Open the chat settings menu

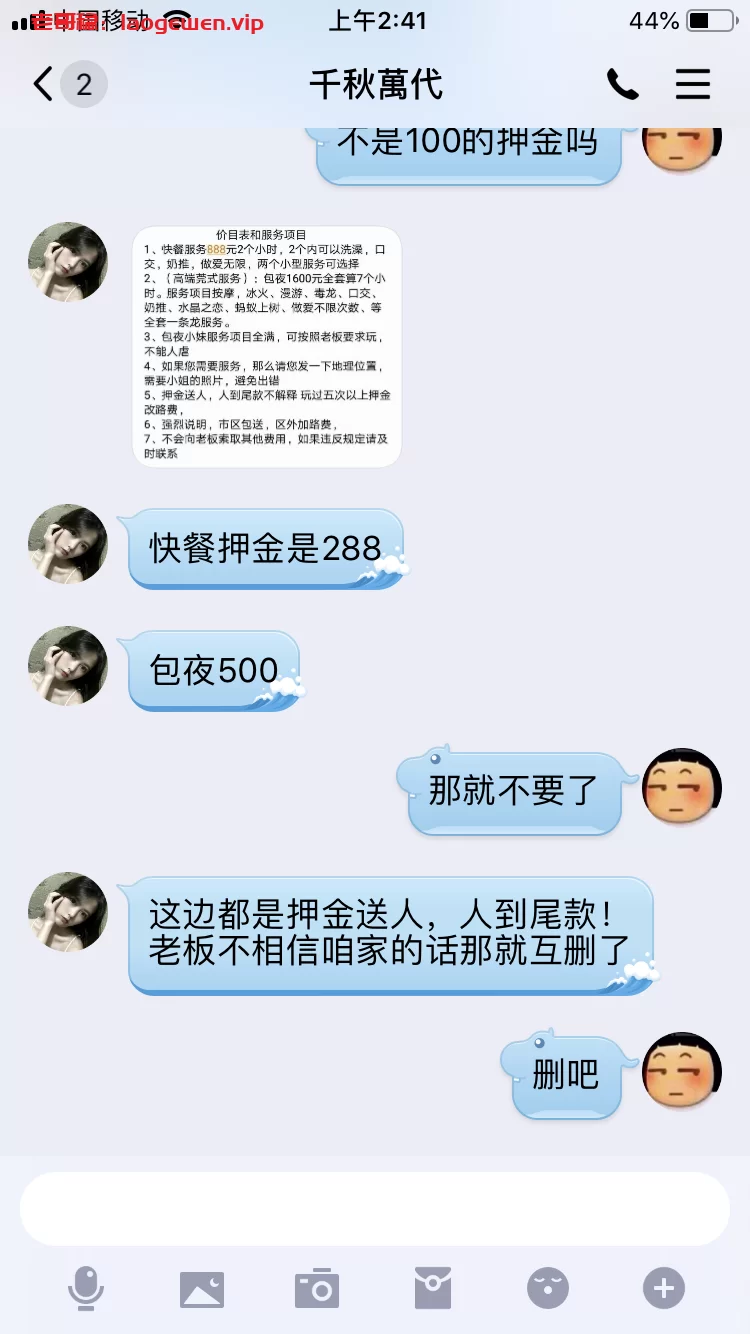pos(693,85)
